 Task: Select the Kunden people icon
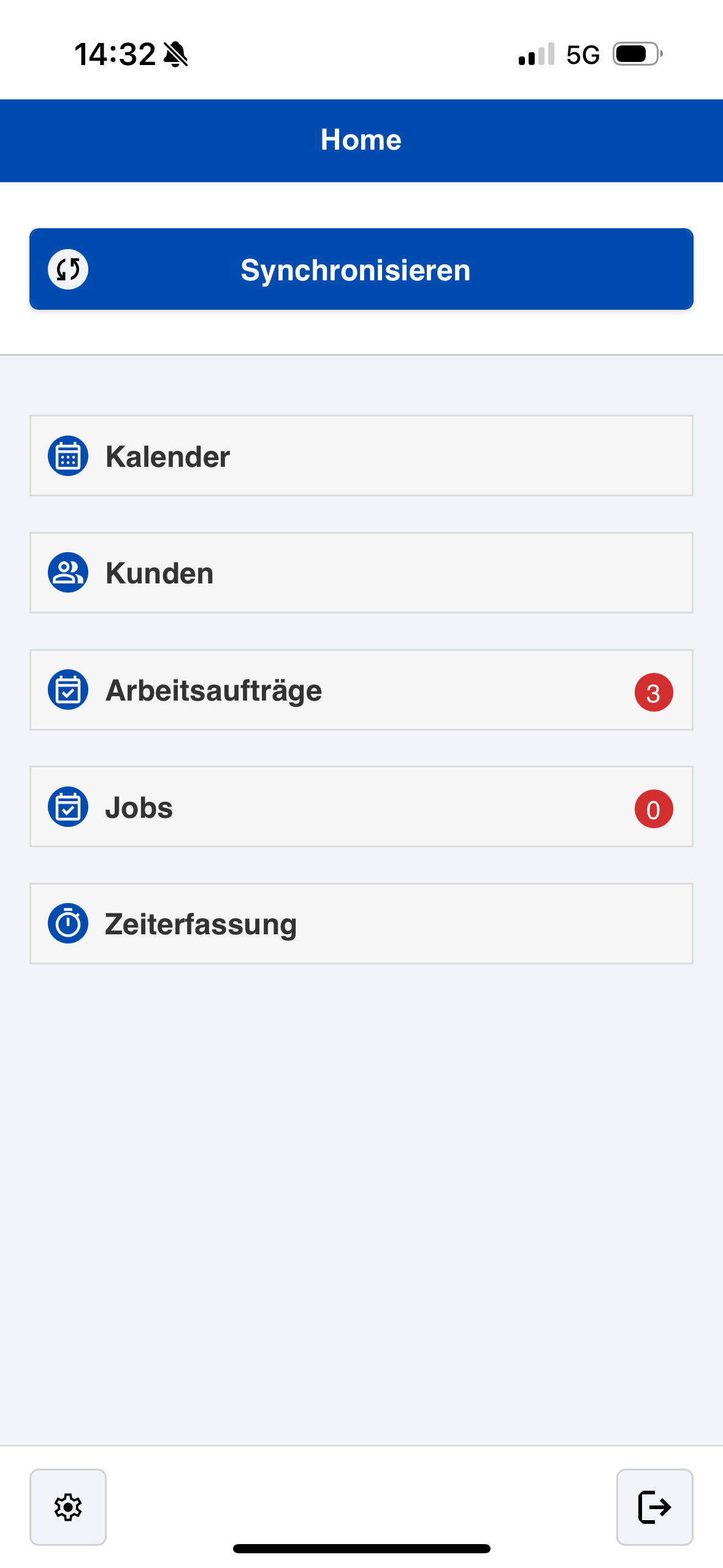(68, 572)
